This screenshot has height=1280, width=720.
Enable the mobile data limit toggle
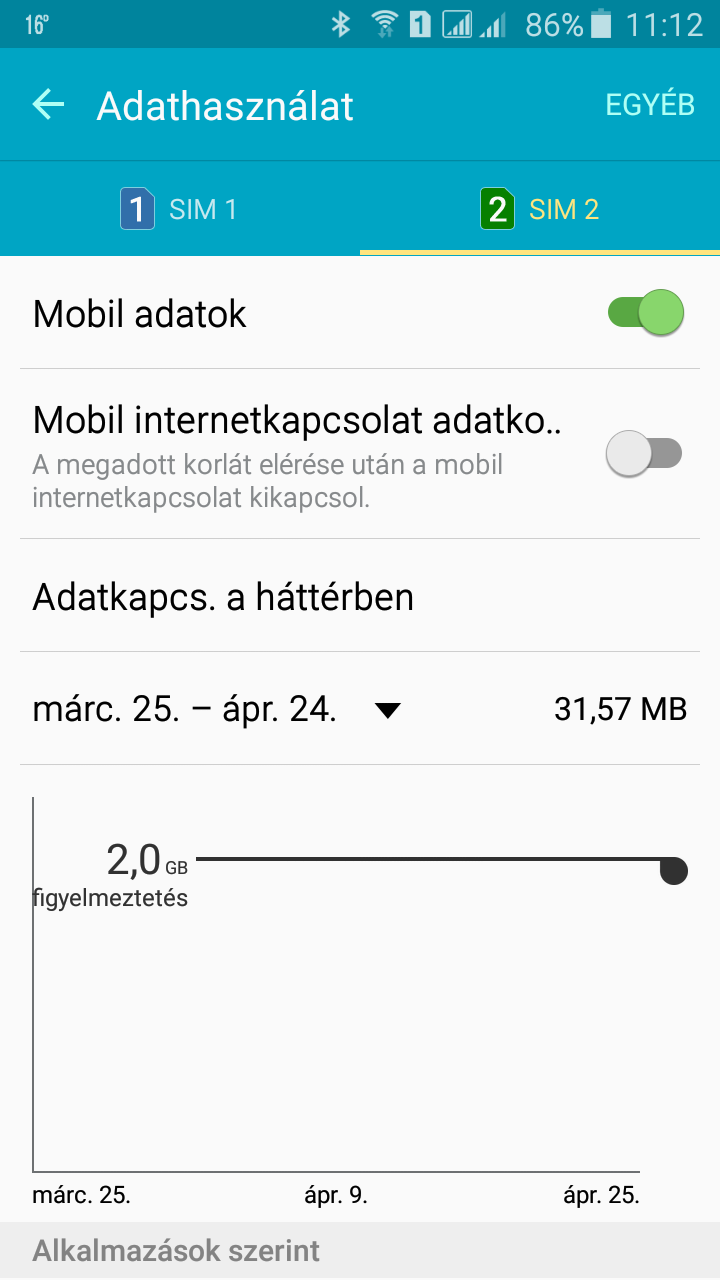click(x=644, y=453)
